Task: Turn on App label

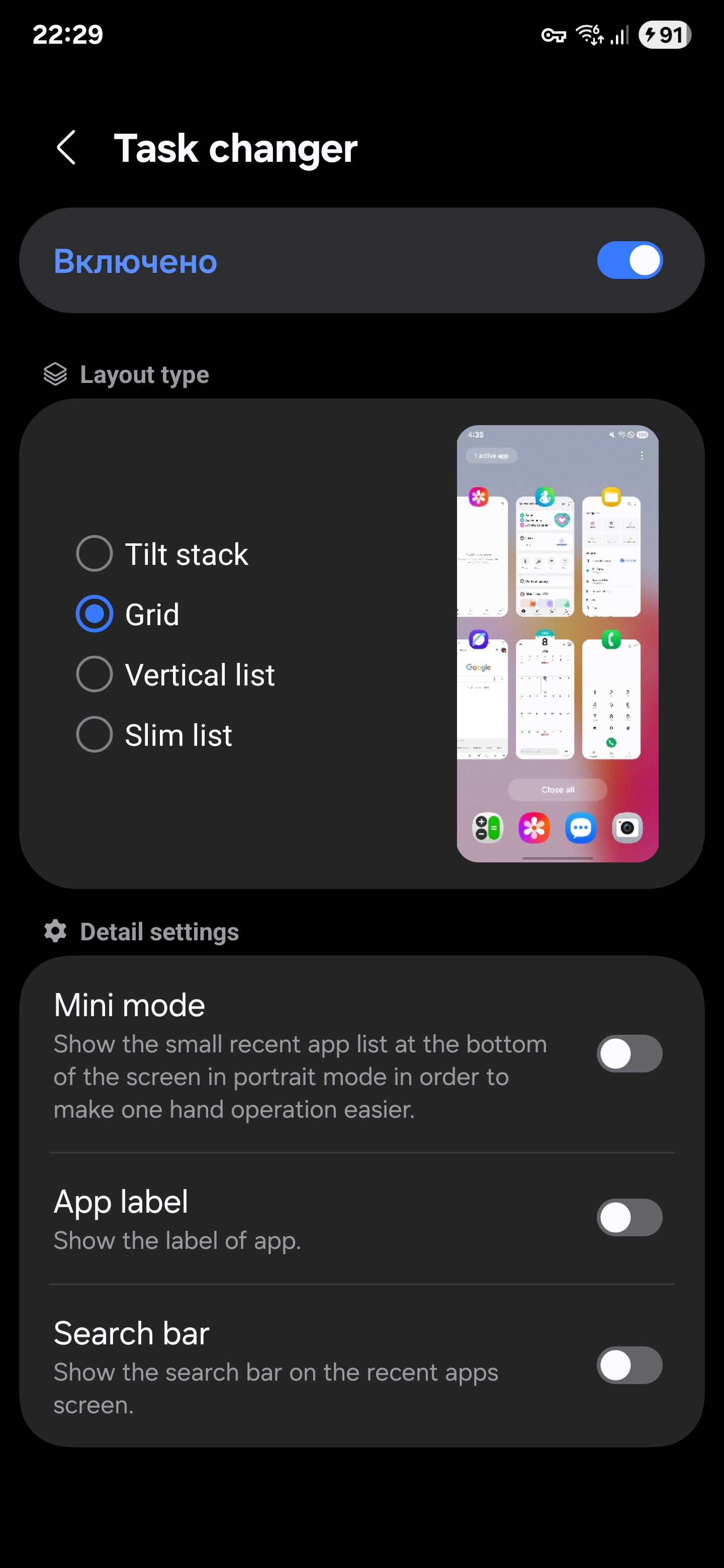Action: tap(629, 1217)
